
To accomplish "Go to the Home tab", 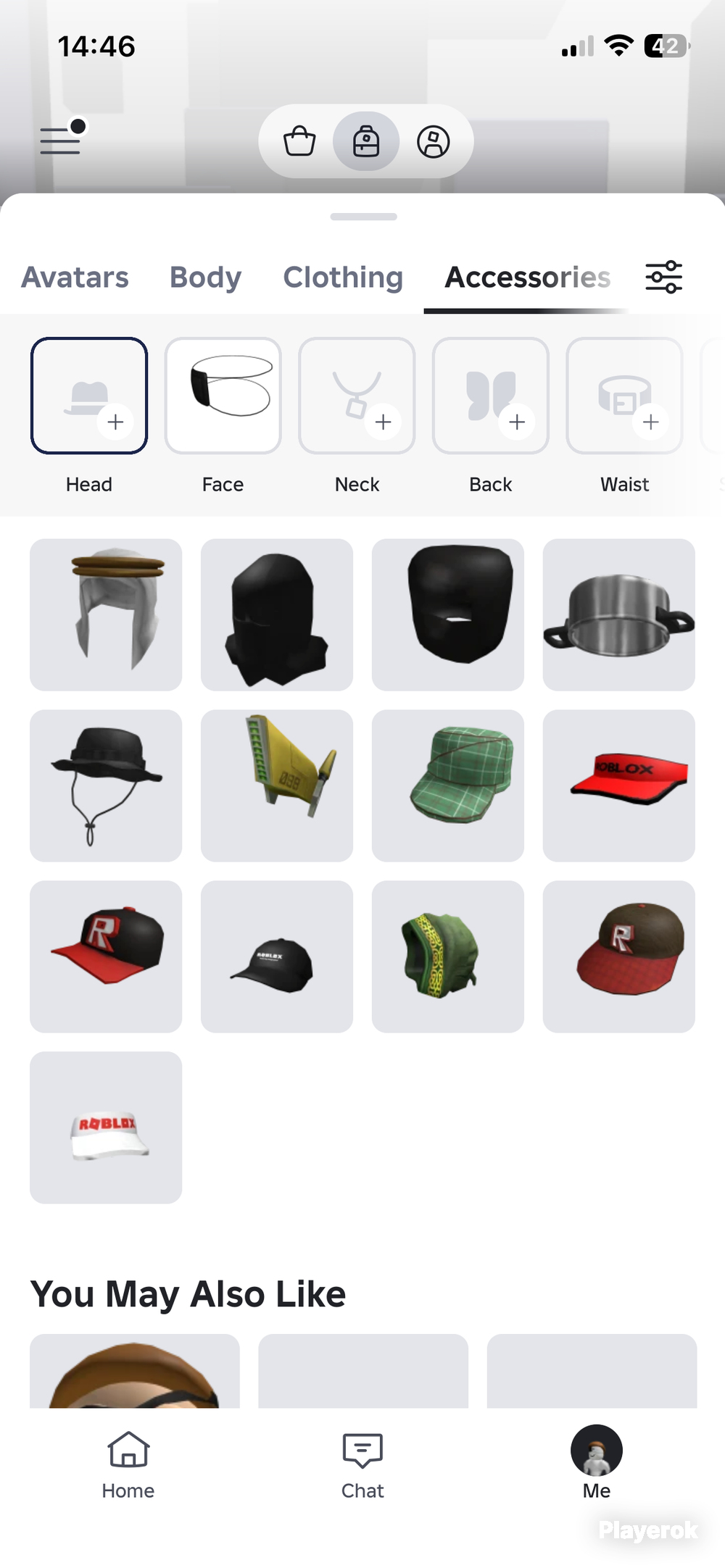I will pos(128,1465).
